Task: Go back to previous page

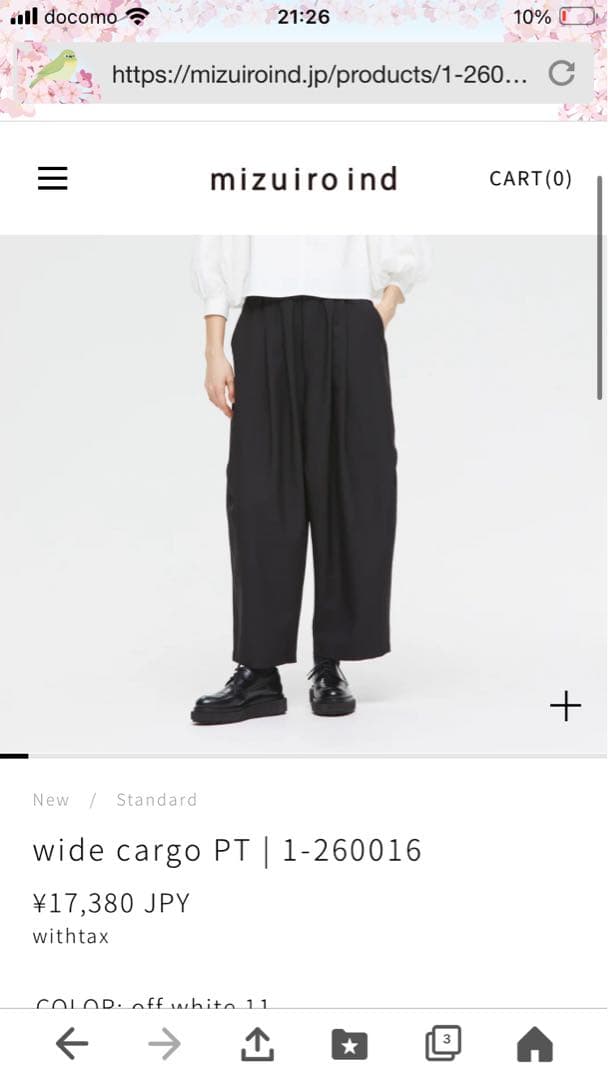Action: click(71, 1045)
